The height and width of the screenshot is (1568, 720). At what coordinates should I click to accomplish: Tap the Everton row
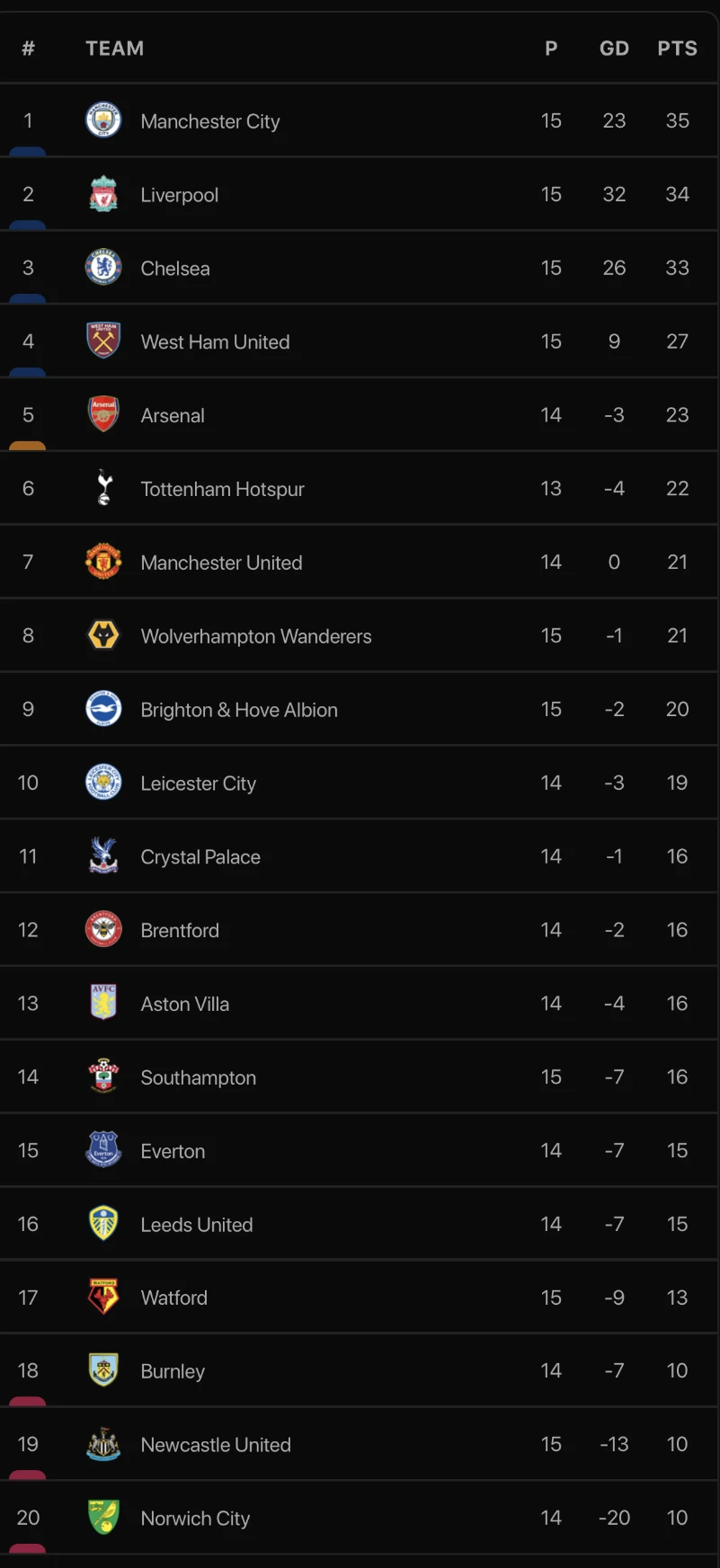pyautogui.click(x=173, y=1152)
